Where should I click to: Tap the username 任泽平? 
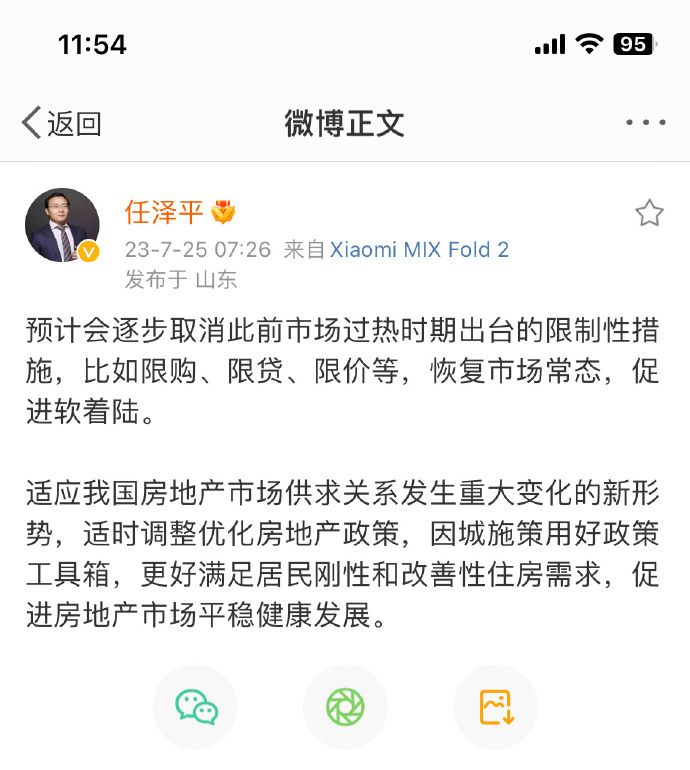pos(164,212)
